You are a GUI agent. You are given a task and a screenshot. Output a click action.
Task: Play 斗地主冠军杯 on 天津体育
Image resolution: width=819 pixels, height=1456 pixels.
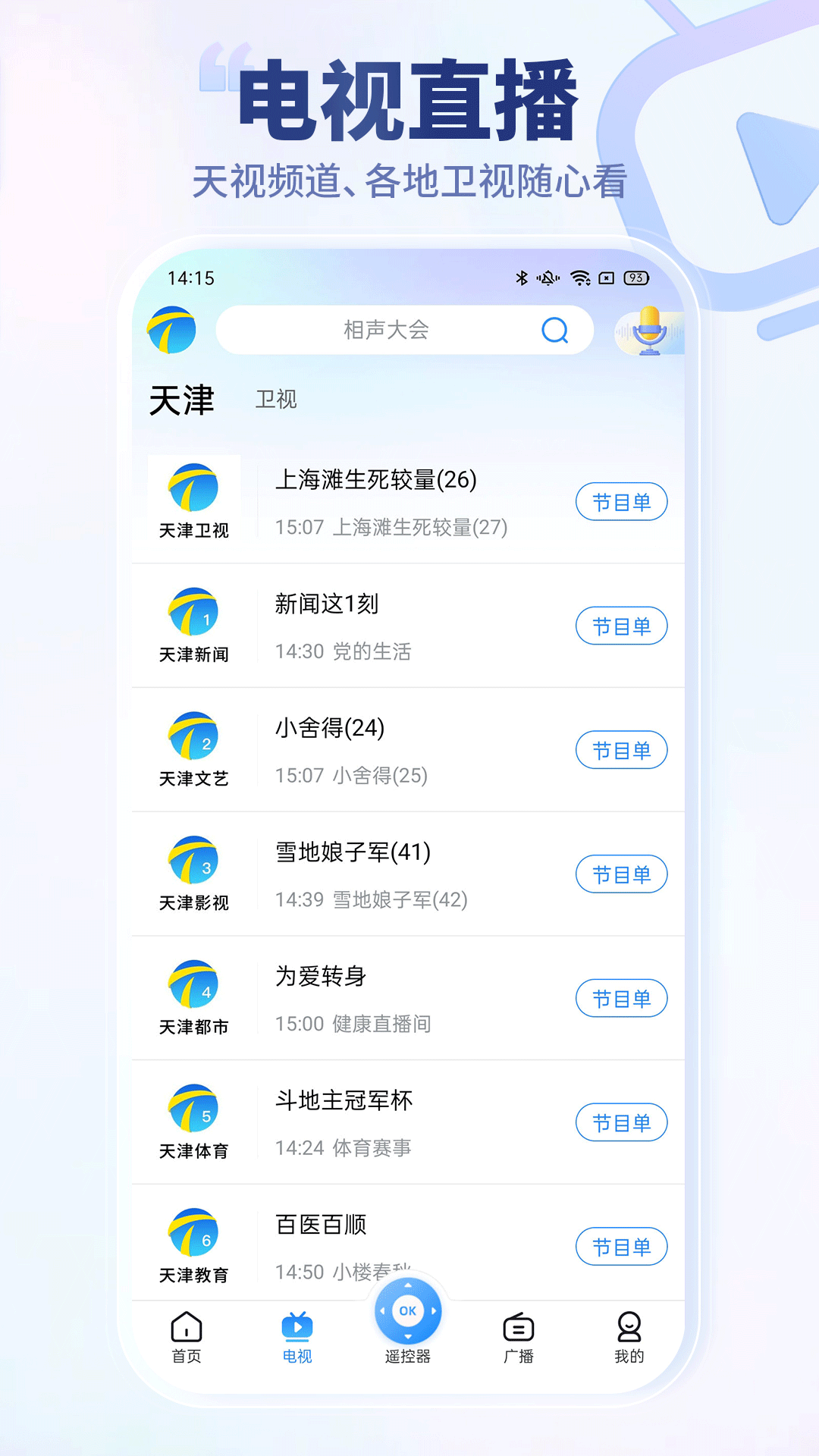341,1101
